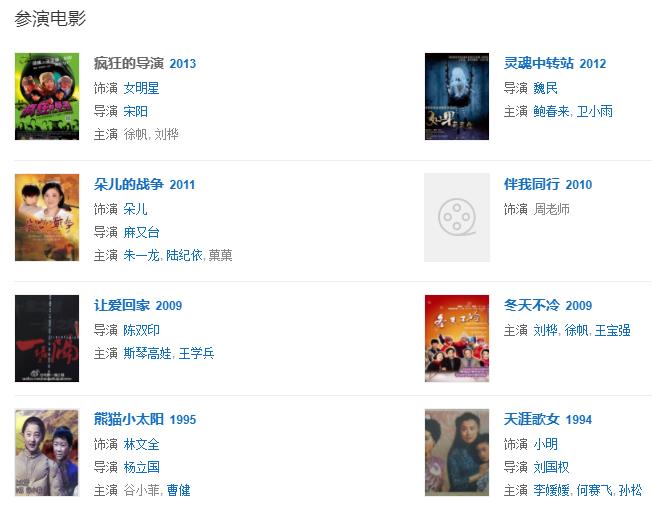This screenshot has width=652, height=509.
Task: Tap the poster thumbnail of 冬天不冷
Action: tap(457, 338)
